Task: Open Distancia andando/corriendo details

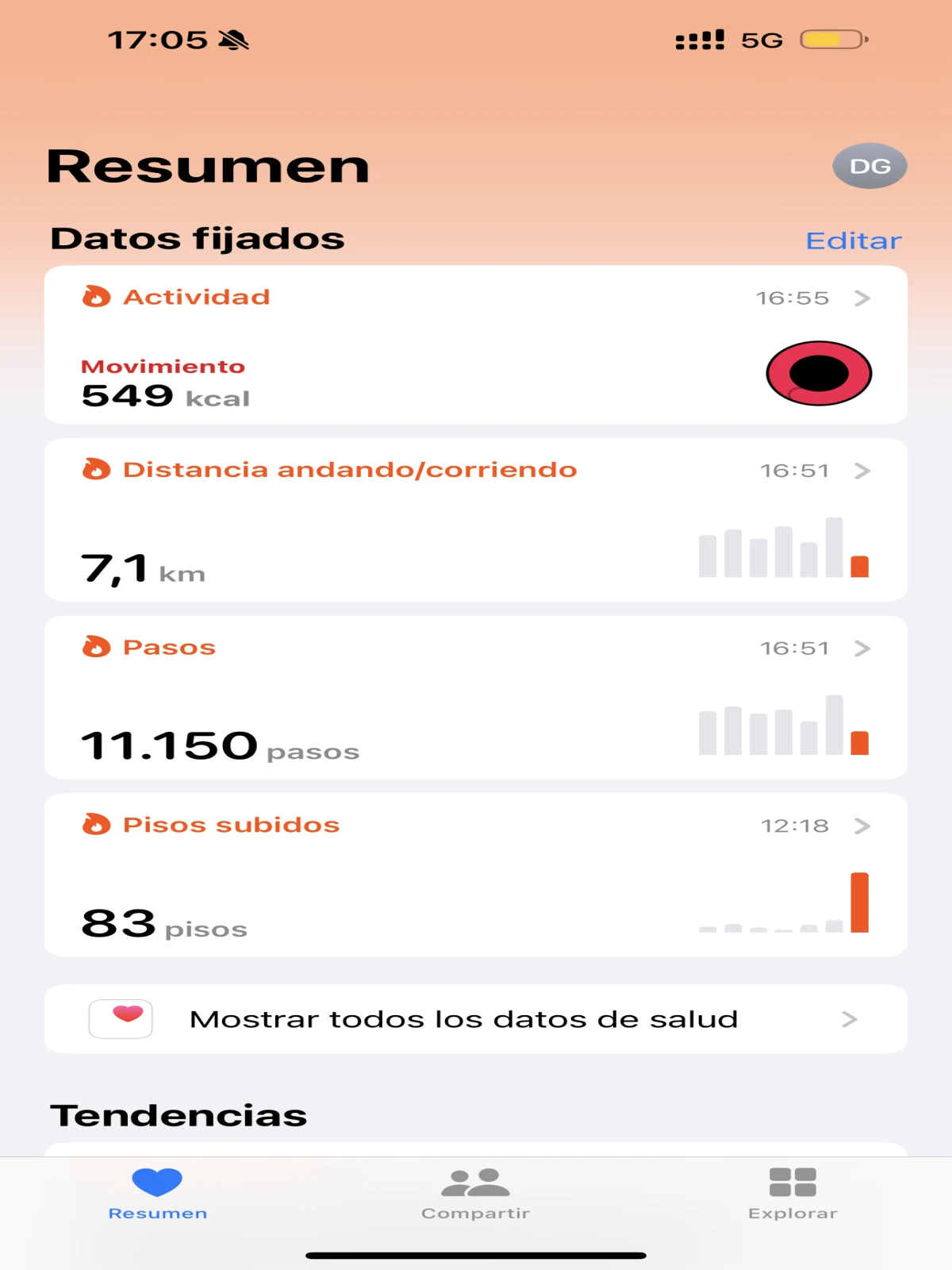Action: tap(476, 520)
